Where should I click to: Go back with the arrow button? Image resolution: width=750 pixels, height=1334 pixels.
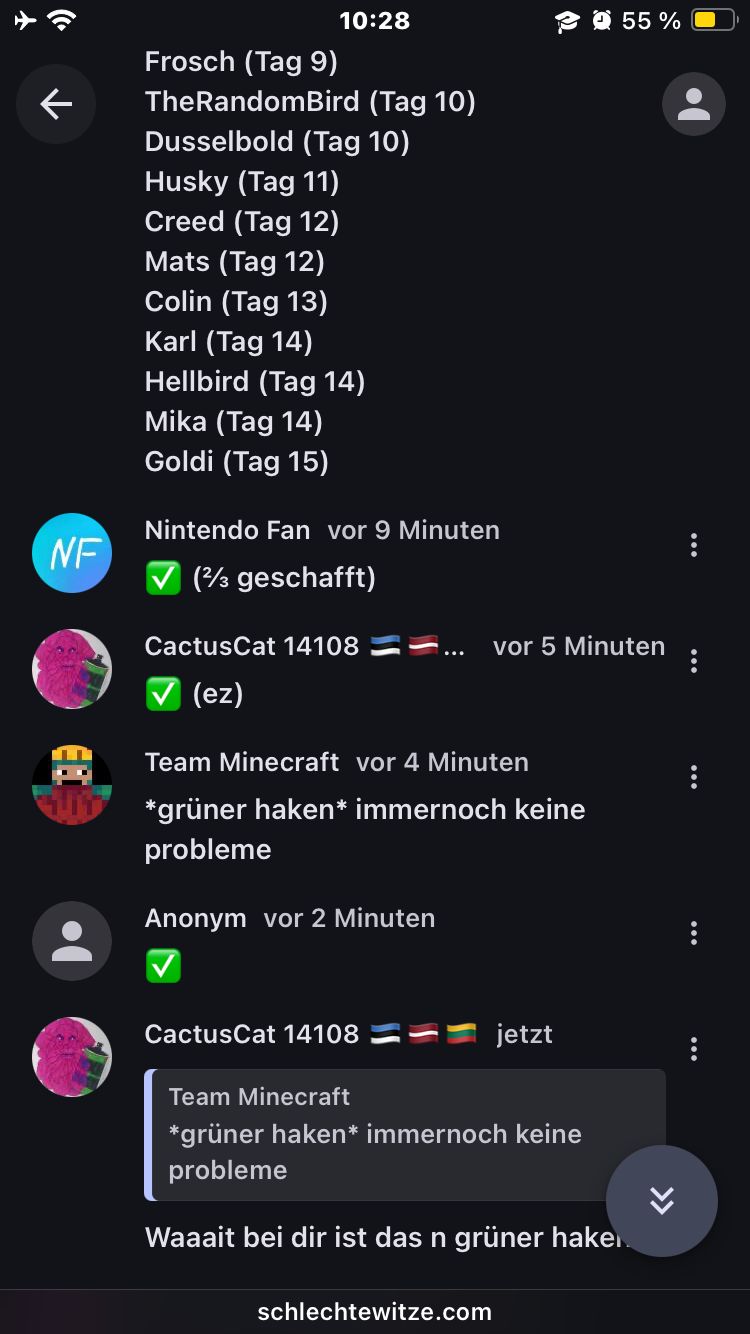tap(56, 104)
